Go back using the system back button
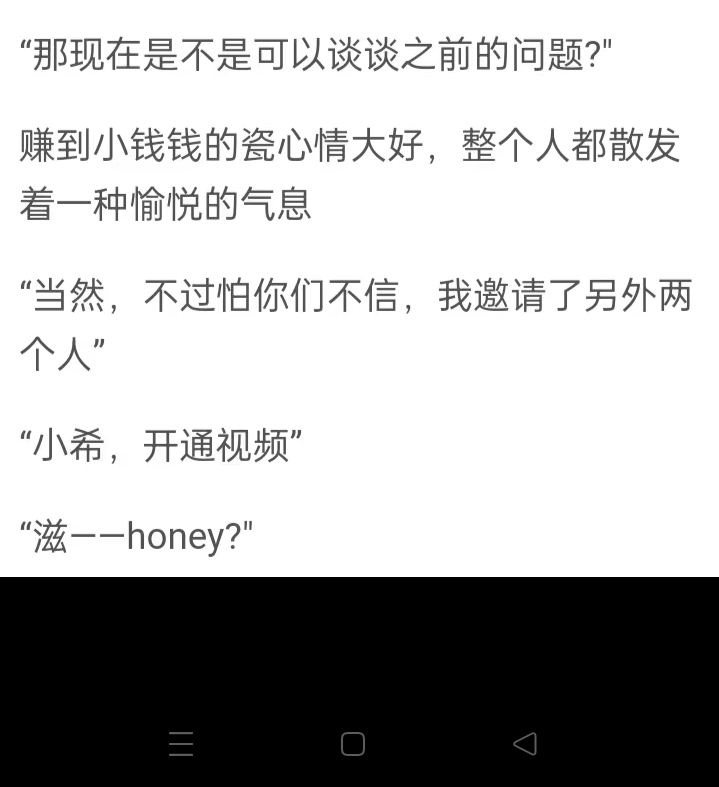Image resolution: width=719 pixels, height=787 pixels. tap(525, 744)
